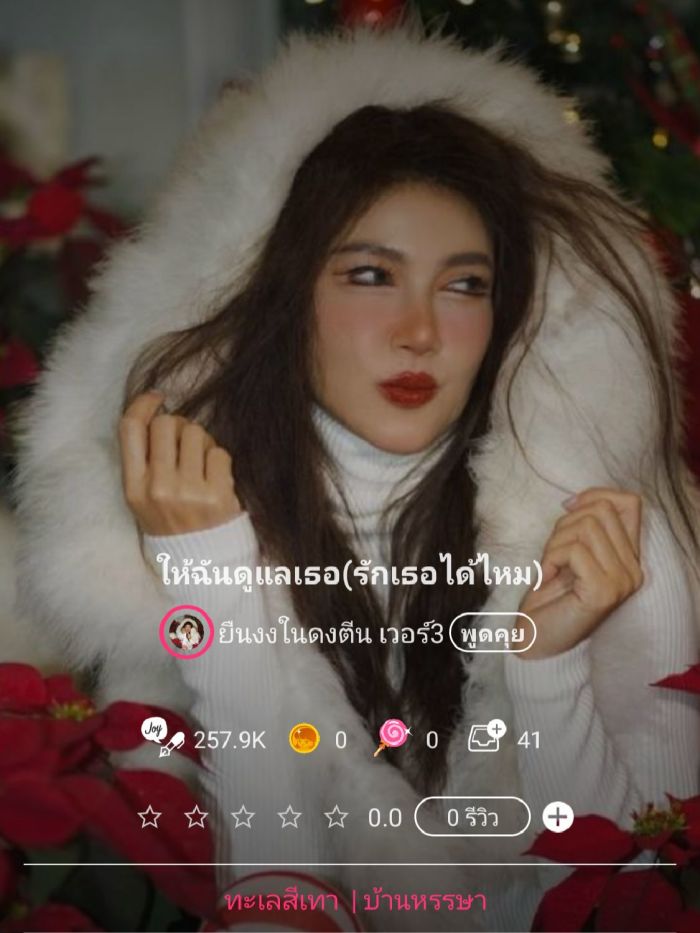
Task: Tap the พูดคุย chat button
Action: (492, 633)
